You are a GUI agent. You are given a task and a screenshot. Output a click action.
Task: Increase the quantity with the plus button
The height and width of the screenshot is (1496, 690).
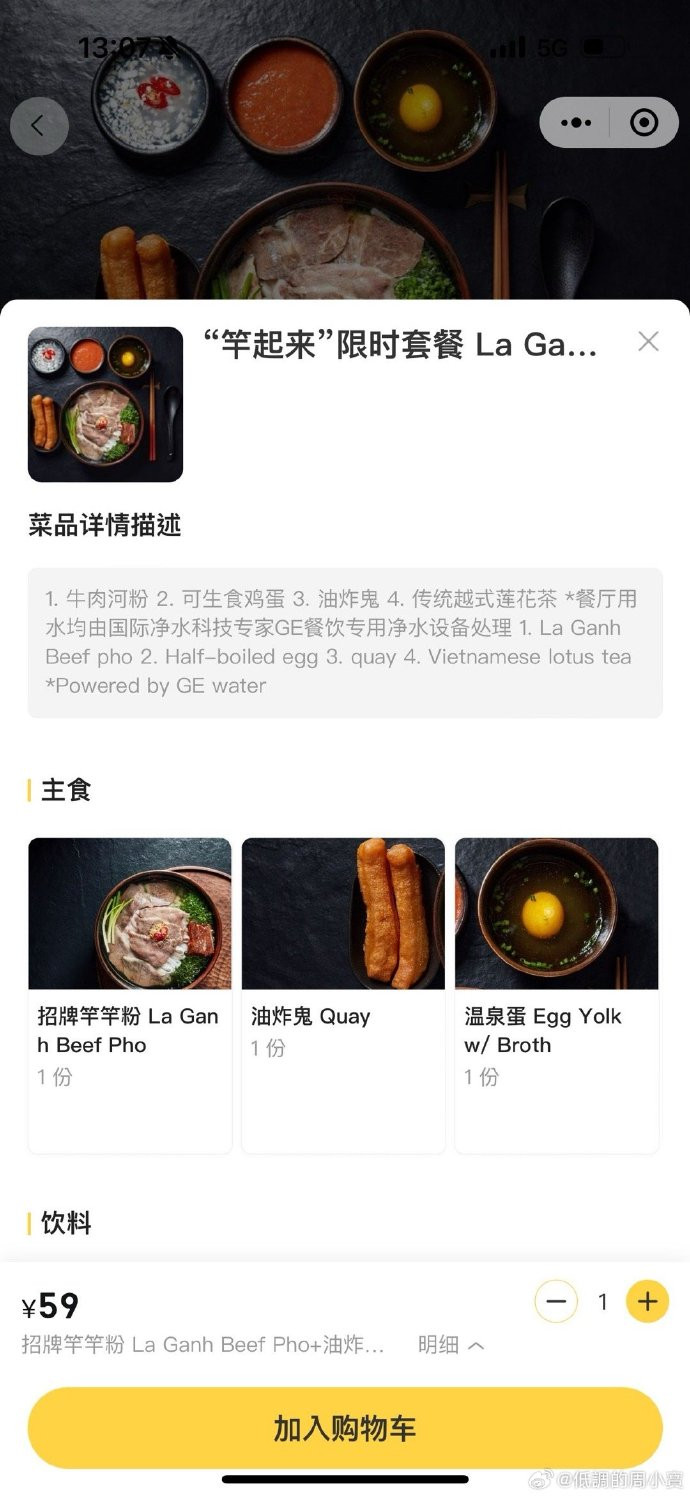point(647,1301)
